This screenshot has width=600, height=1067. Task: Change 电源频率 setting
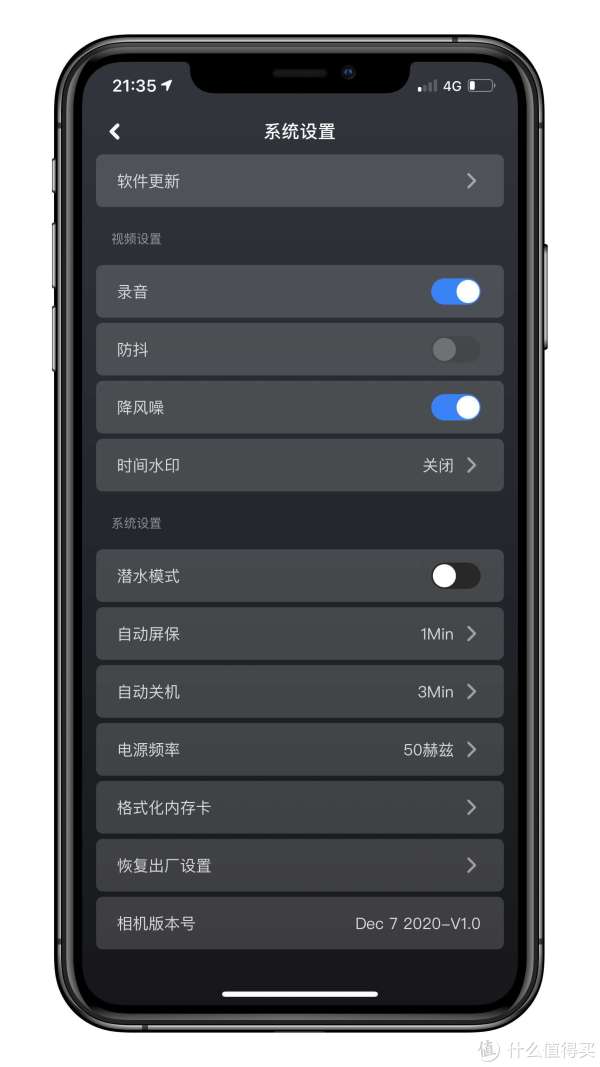[x=300, y=750]
